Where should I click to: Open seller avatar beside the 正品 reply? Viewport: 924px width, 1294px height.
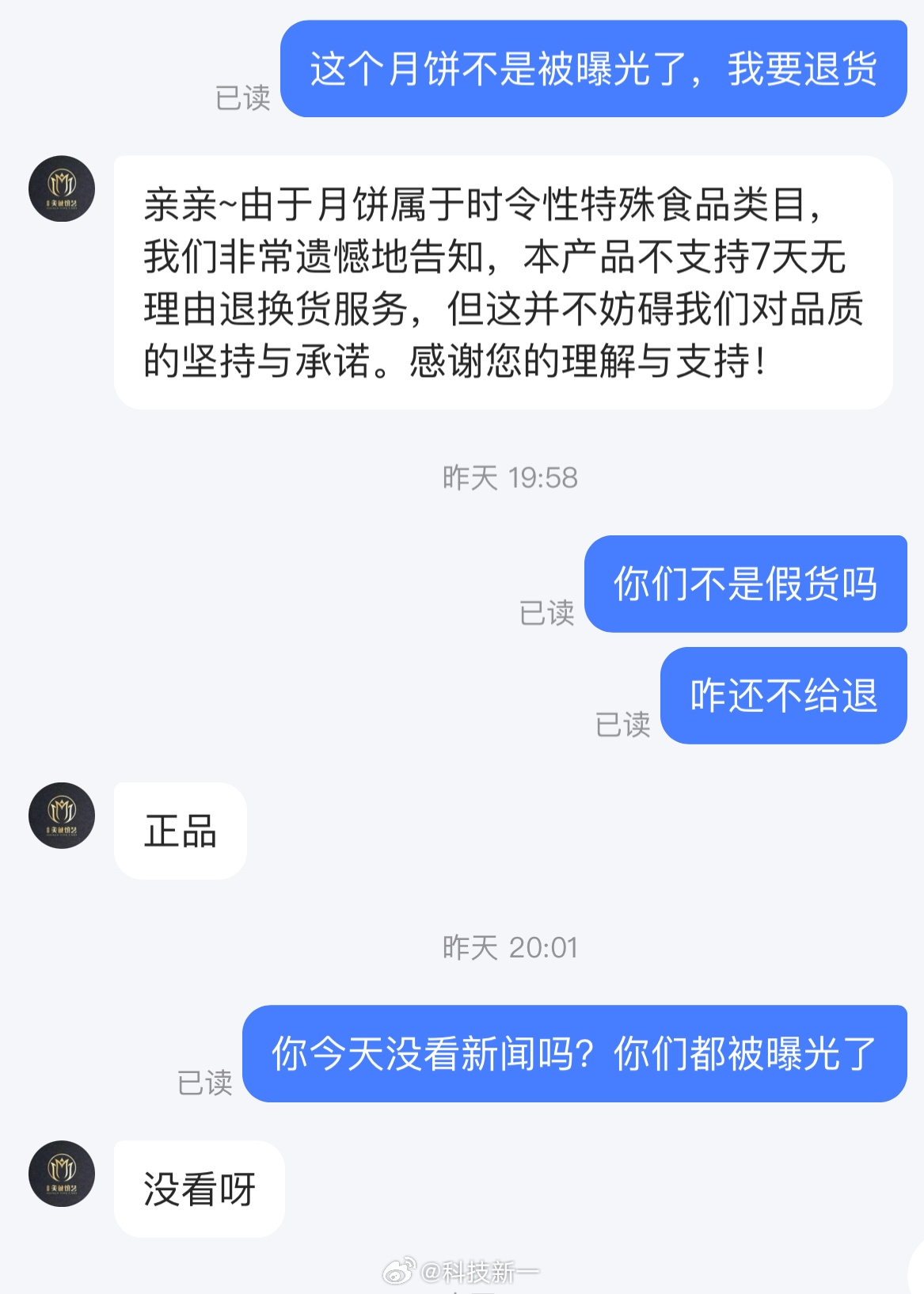pyautogui.click(x=62, y=816)
